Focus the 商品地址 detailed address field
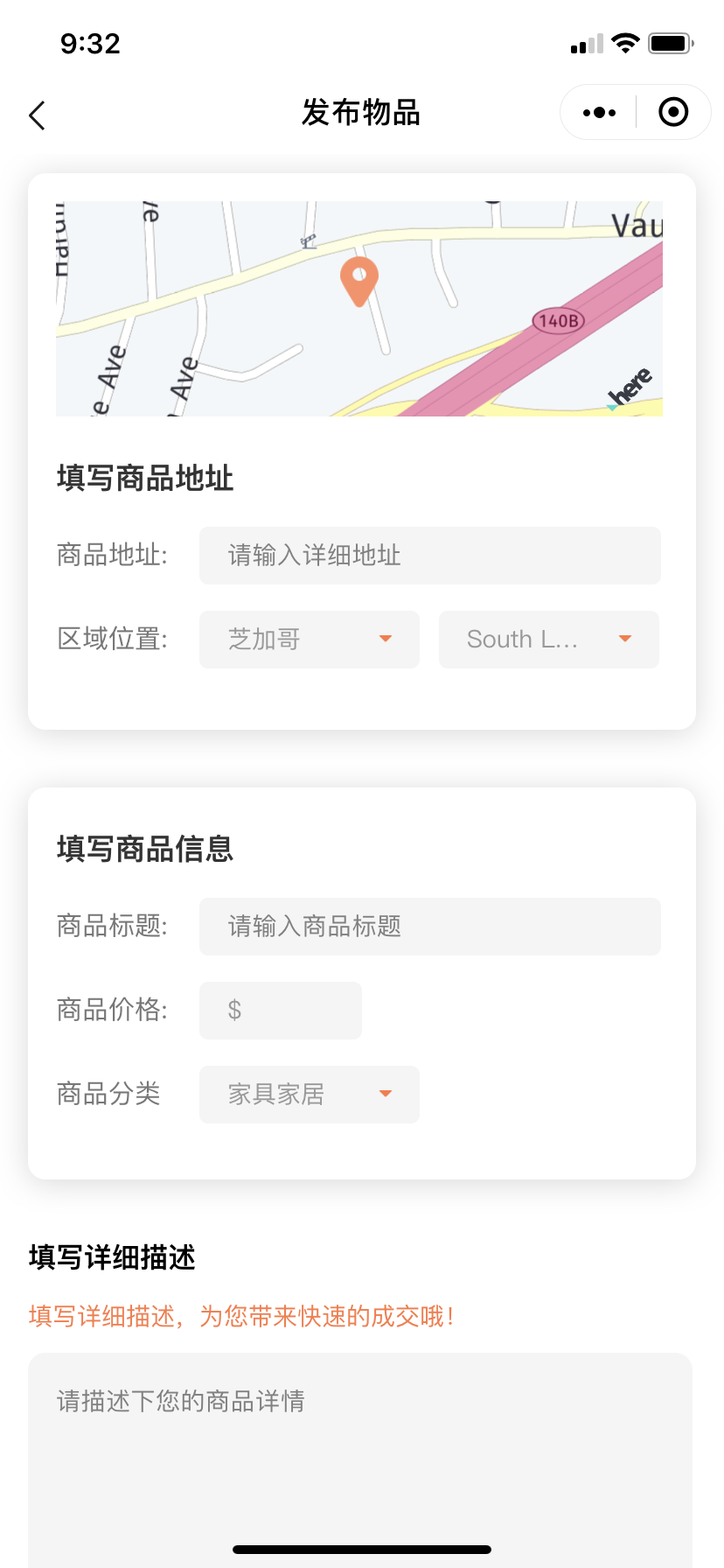 pos(430,556)
